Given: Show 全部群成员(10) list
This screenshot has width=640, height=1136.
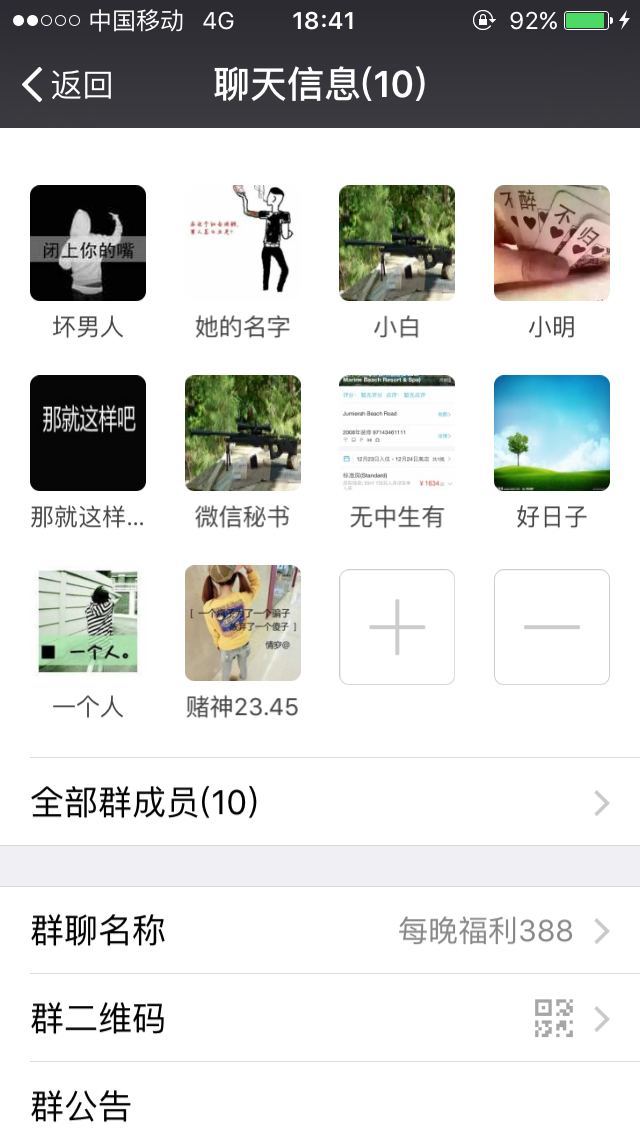Looking at the screenshot, I should point(320,802).
